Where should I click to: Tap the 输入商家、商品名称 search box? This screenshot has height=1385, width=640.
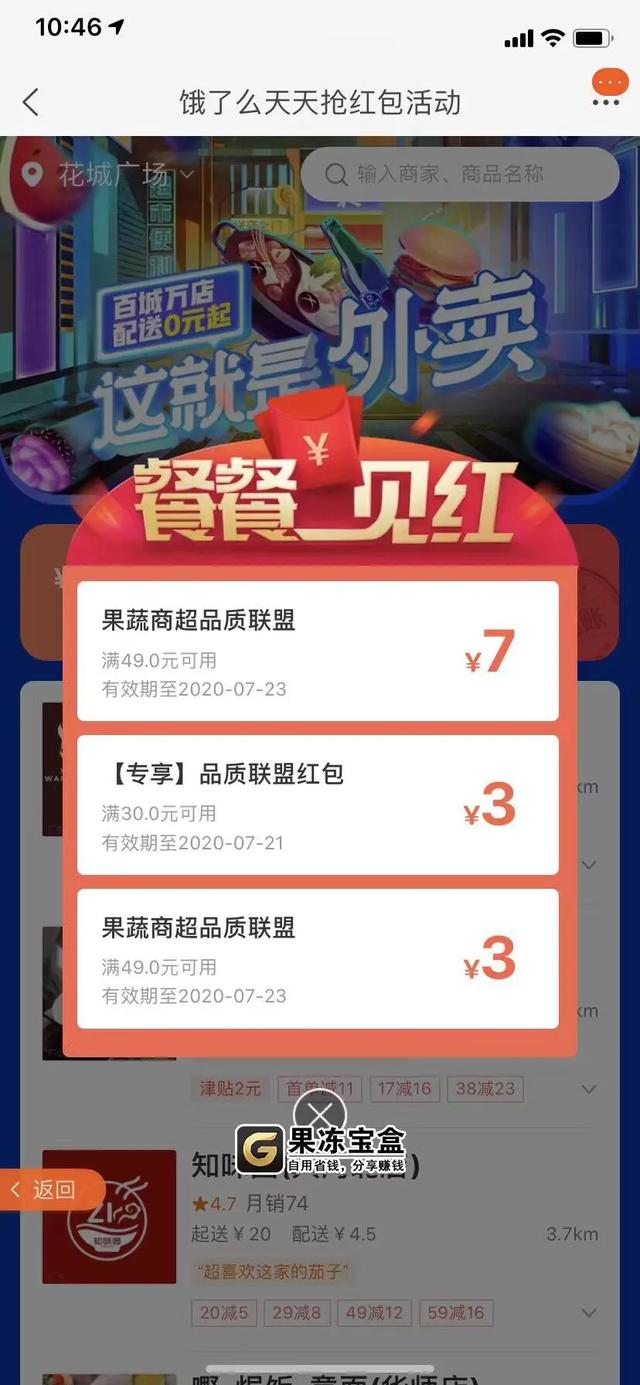coord(460,175)
